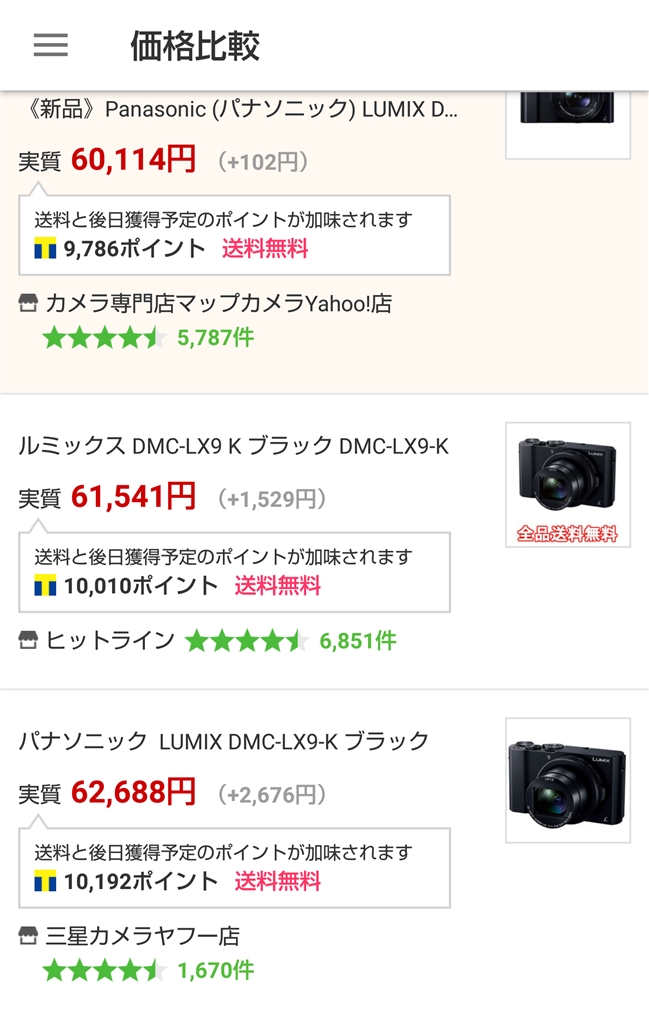Open the hamburger drawer menu

click(x=51, y=45)
